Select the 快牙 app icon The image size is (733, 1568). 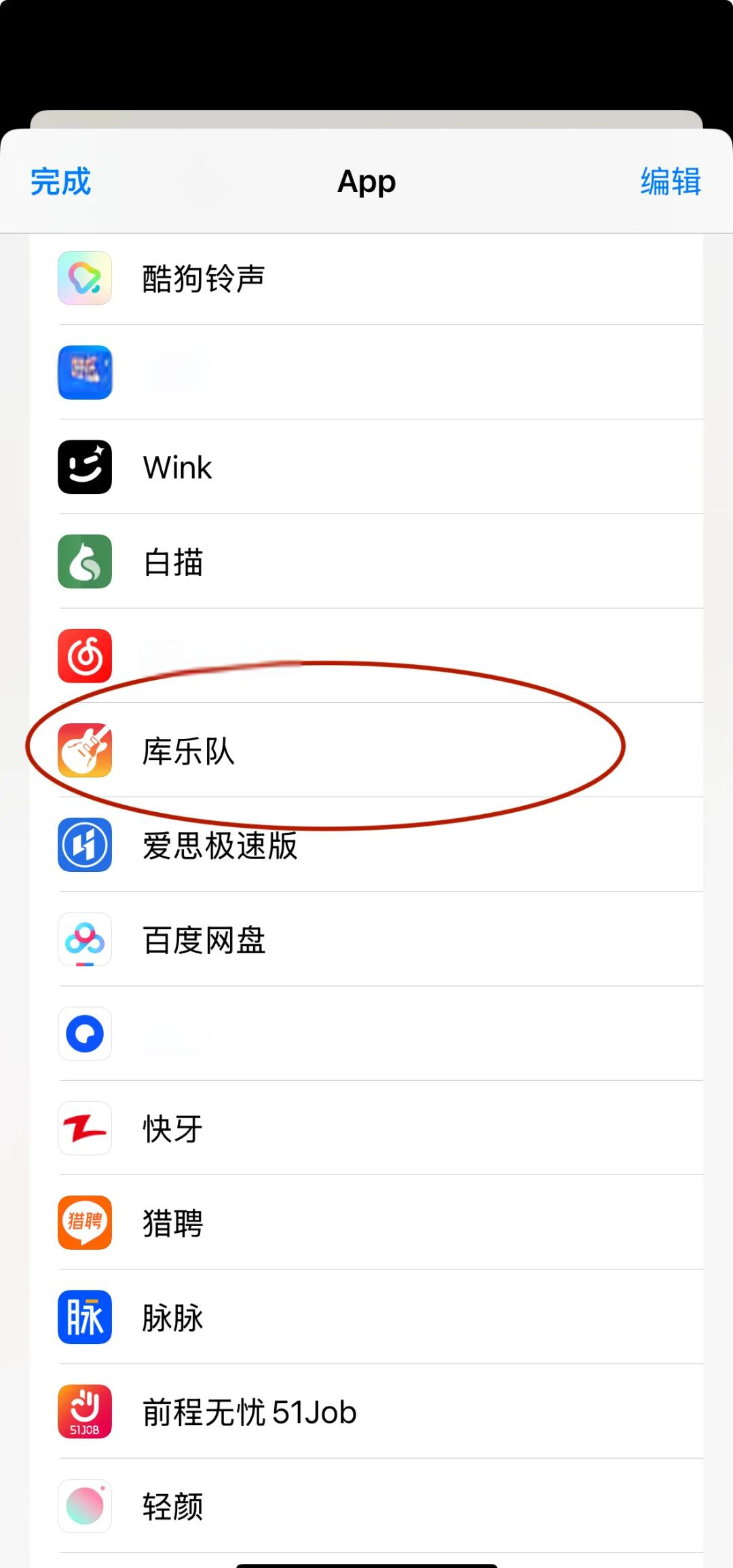84,1127
